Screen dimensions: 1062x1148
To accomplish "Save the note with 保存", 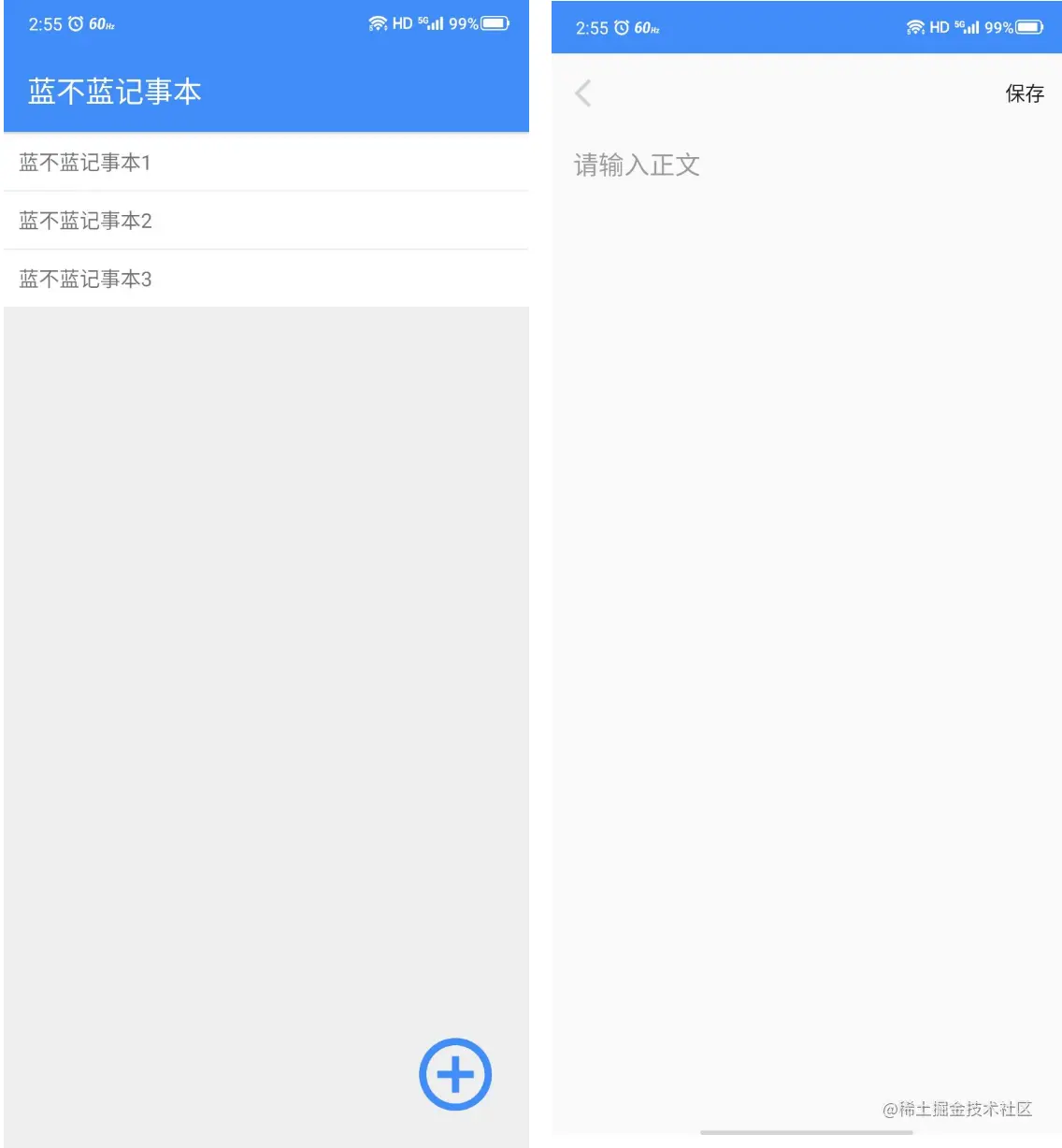I will pyautogui.click(x=1024, y=93).
